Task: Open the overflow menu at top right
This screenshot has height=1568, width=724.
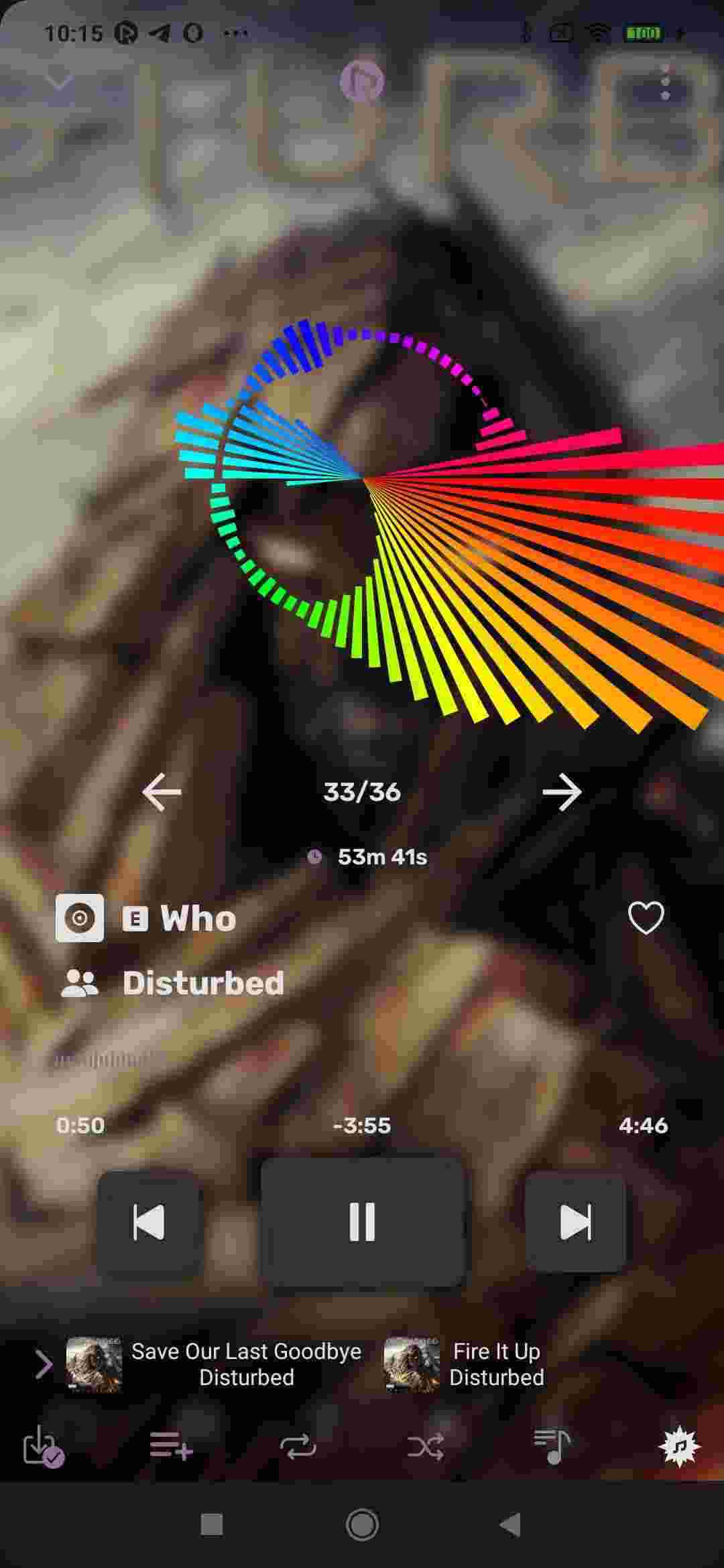Action: click(664, 80)
